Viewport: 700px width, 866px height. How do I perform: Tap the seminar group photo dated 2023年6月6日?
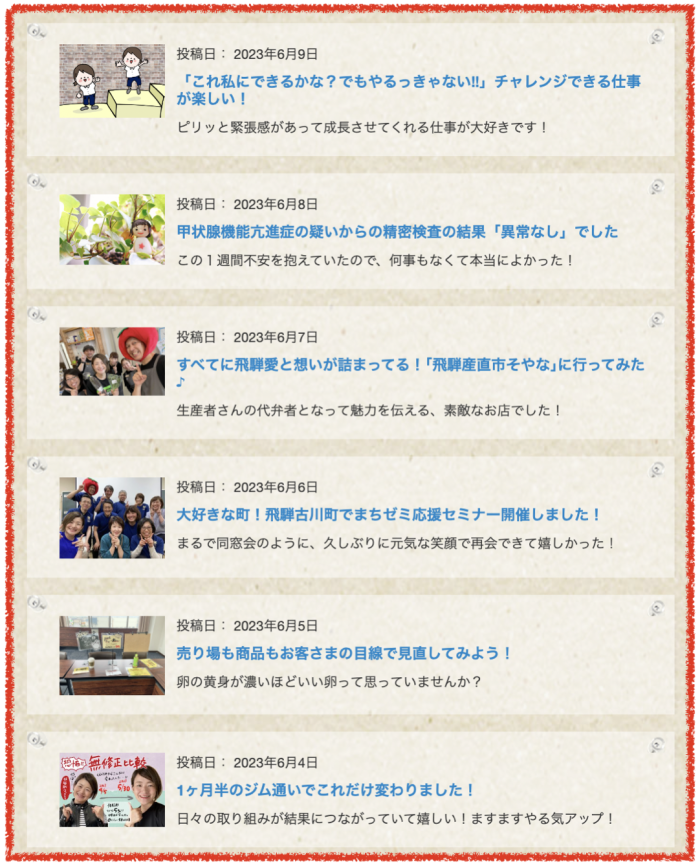click(x=111, y=517)
